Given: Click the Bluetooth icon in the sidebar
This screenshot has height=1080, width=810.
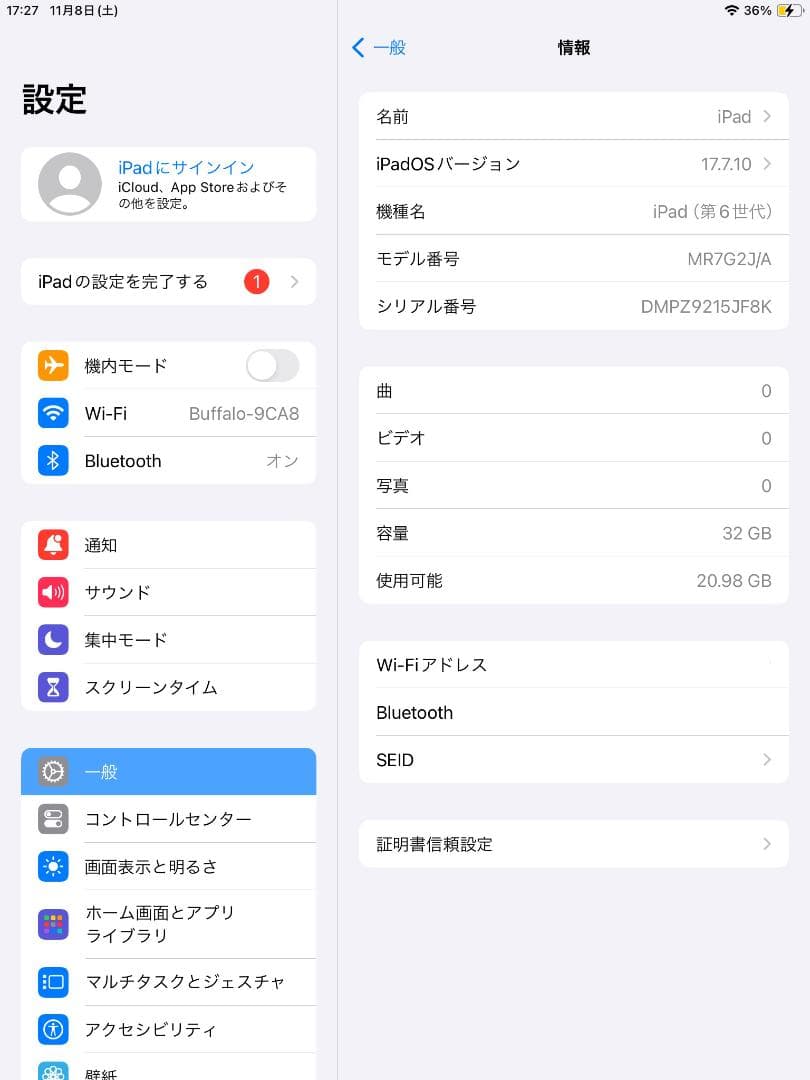Looking at the screenshot, I should 53,461.
